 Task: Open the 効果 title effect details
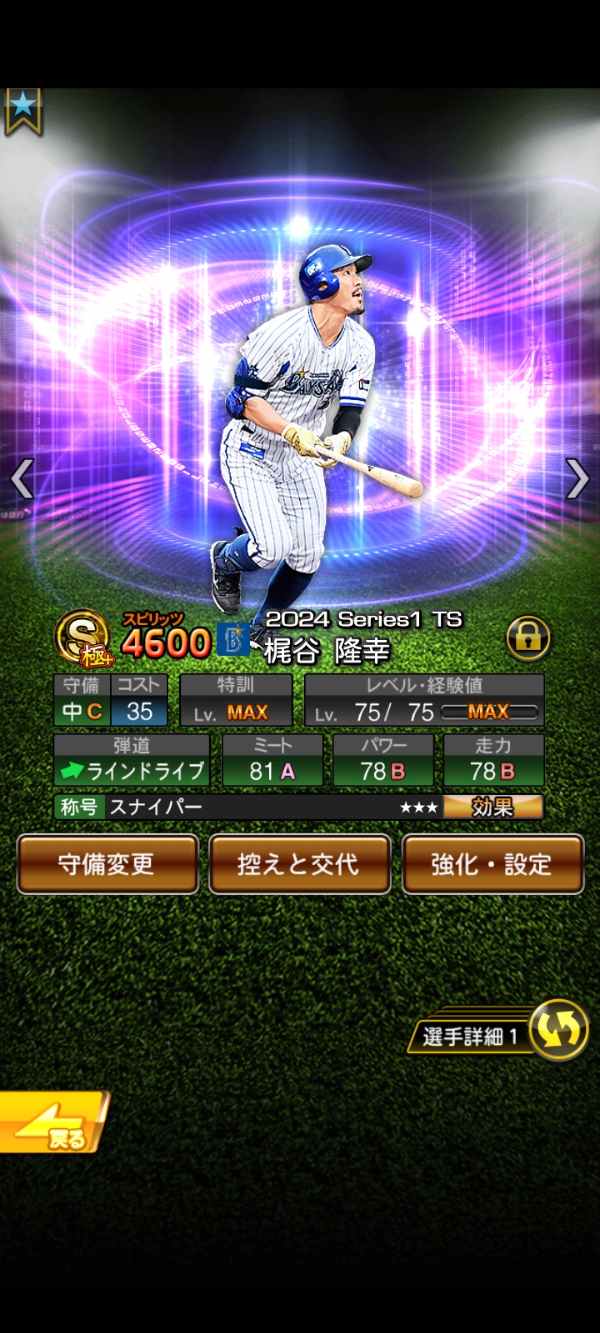(x=493, y=807)
